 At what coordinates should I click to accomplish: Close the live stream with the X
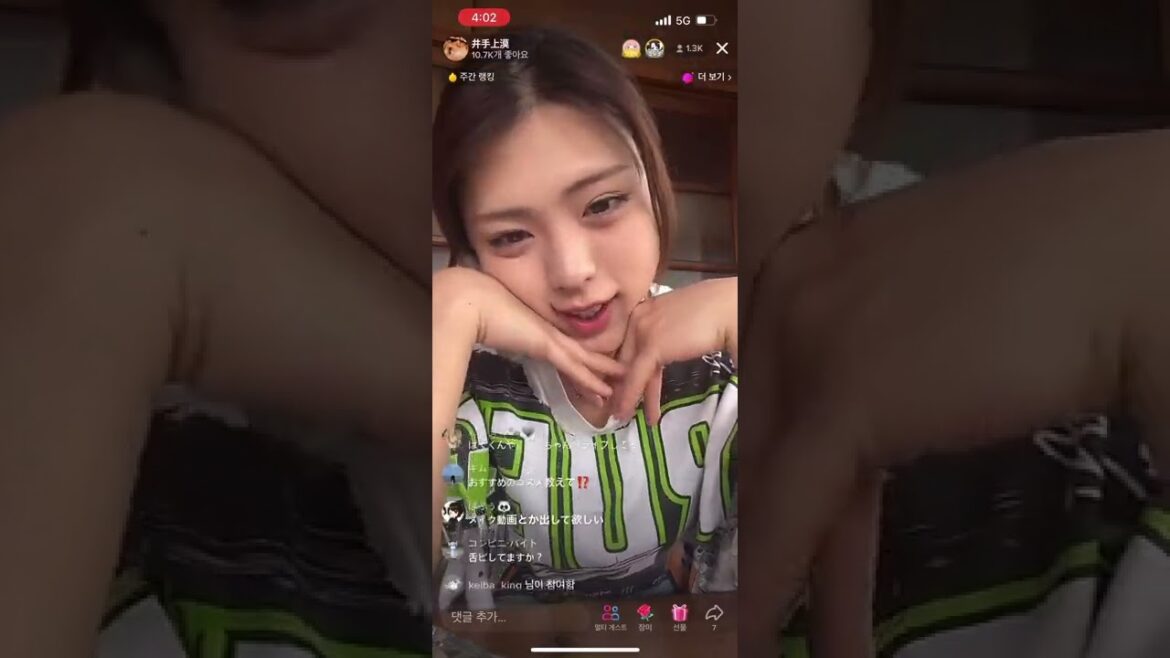722,48
